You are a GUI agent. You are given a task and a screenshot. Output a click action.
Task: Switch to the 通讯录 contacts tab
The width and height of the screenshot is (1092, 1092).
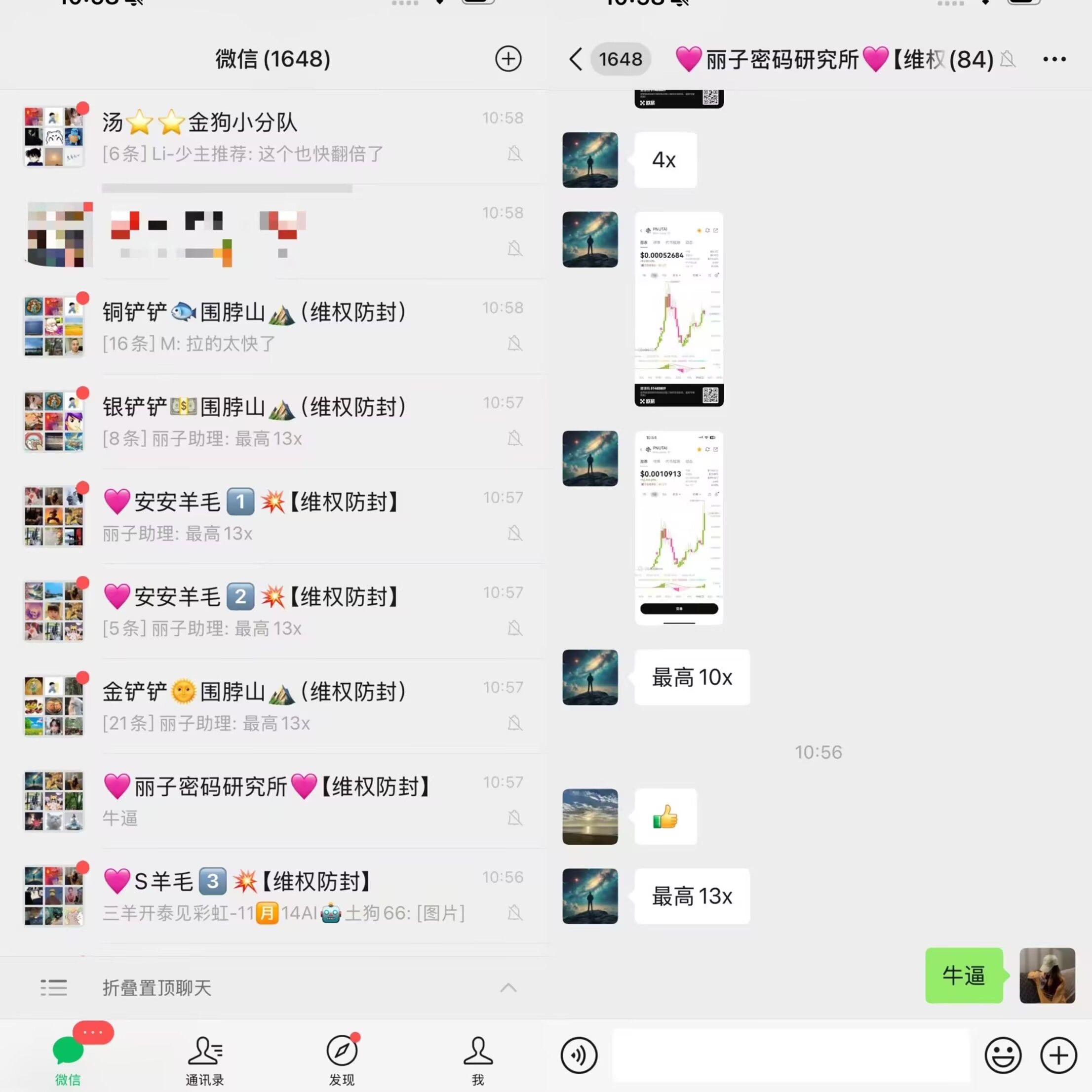204,1060
